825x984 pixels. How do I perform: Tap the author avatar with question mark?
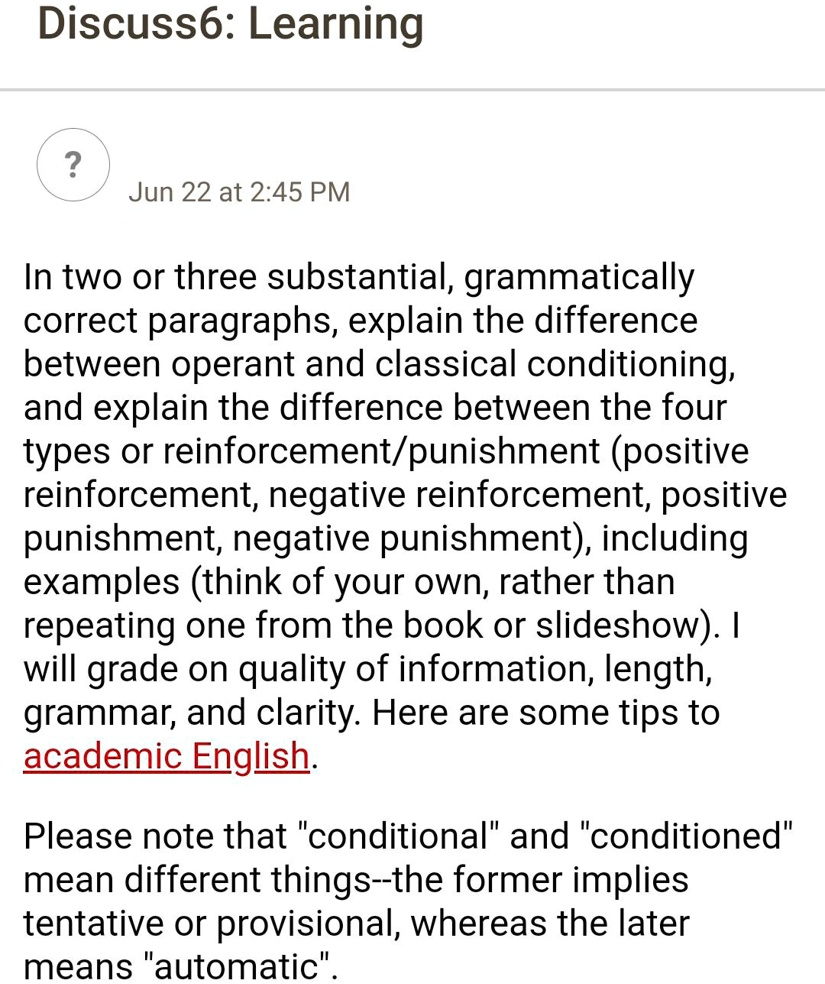73,165
